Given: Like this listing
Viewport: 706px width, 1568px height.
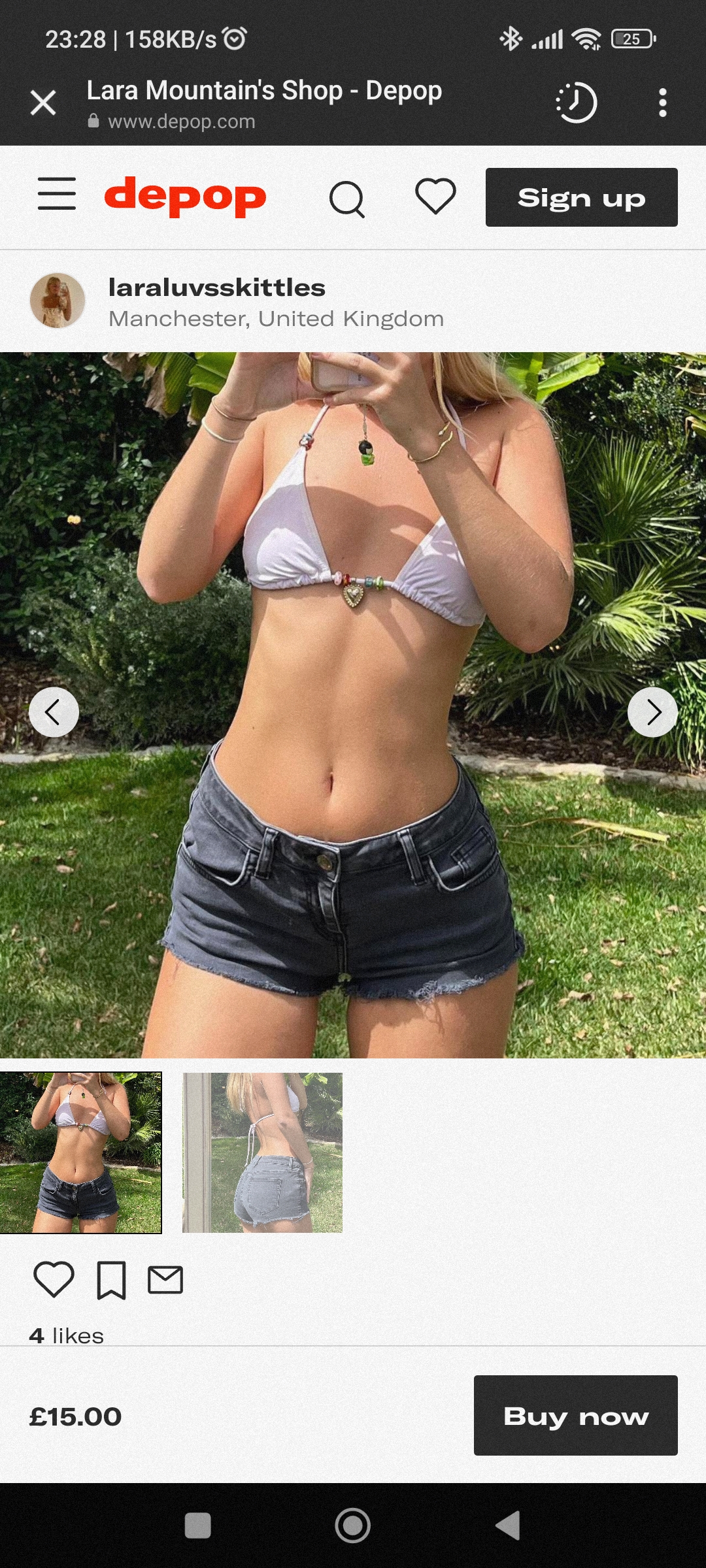Looking at the screenshot, I should click(54, 1279).
